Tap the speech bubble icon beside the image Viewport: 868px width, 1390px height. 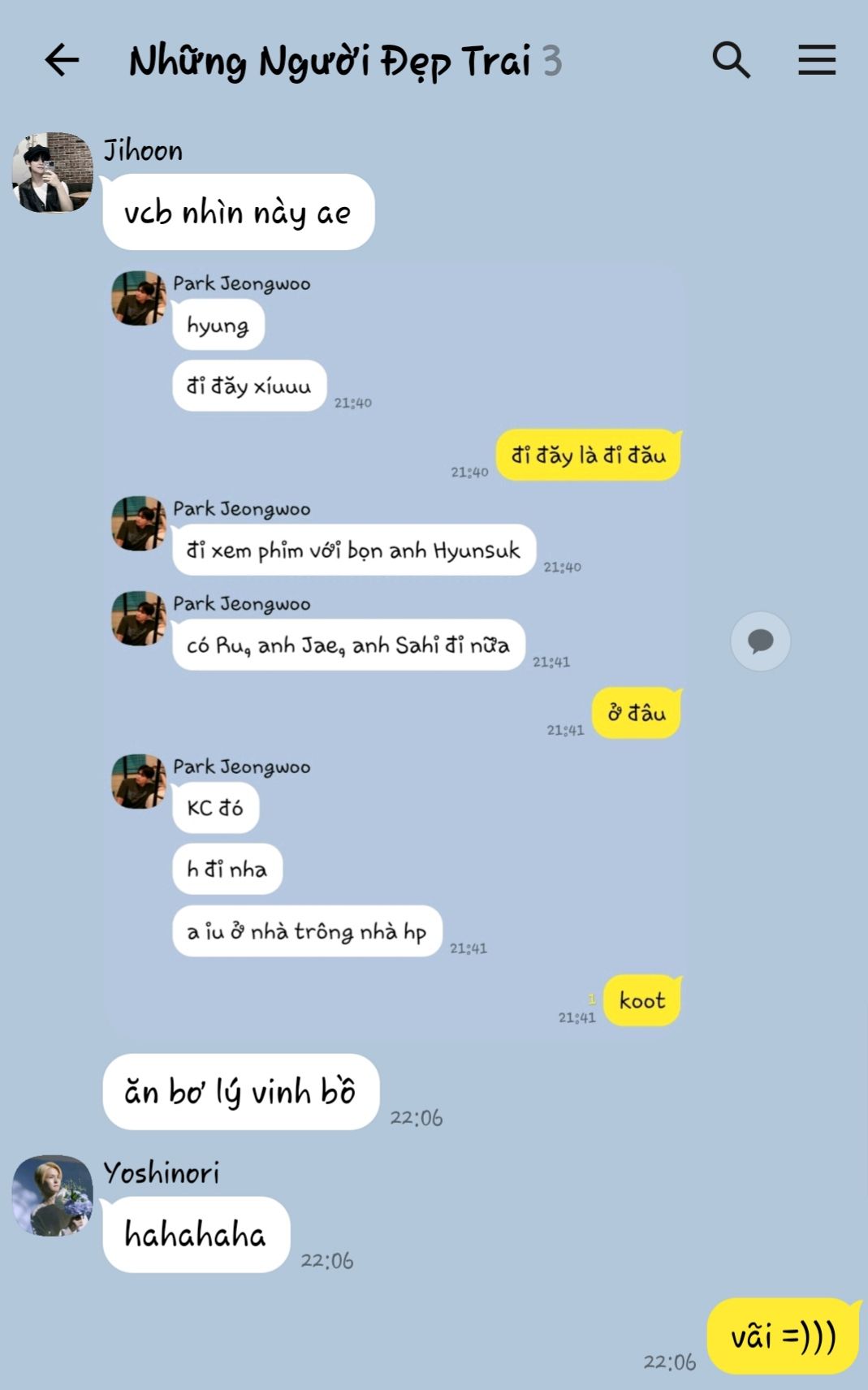click(x=760, y=641)
